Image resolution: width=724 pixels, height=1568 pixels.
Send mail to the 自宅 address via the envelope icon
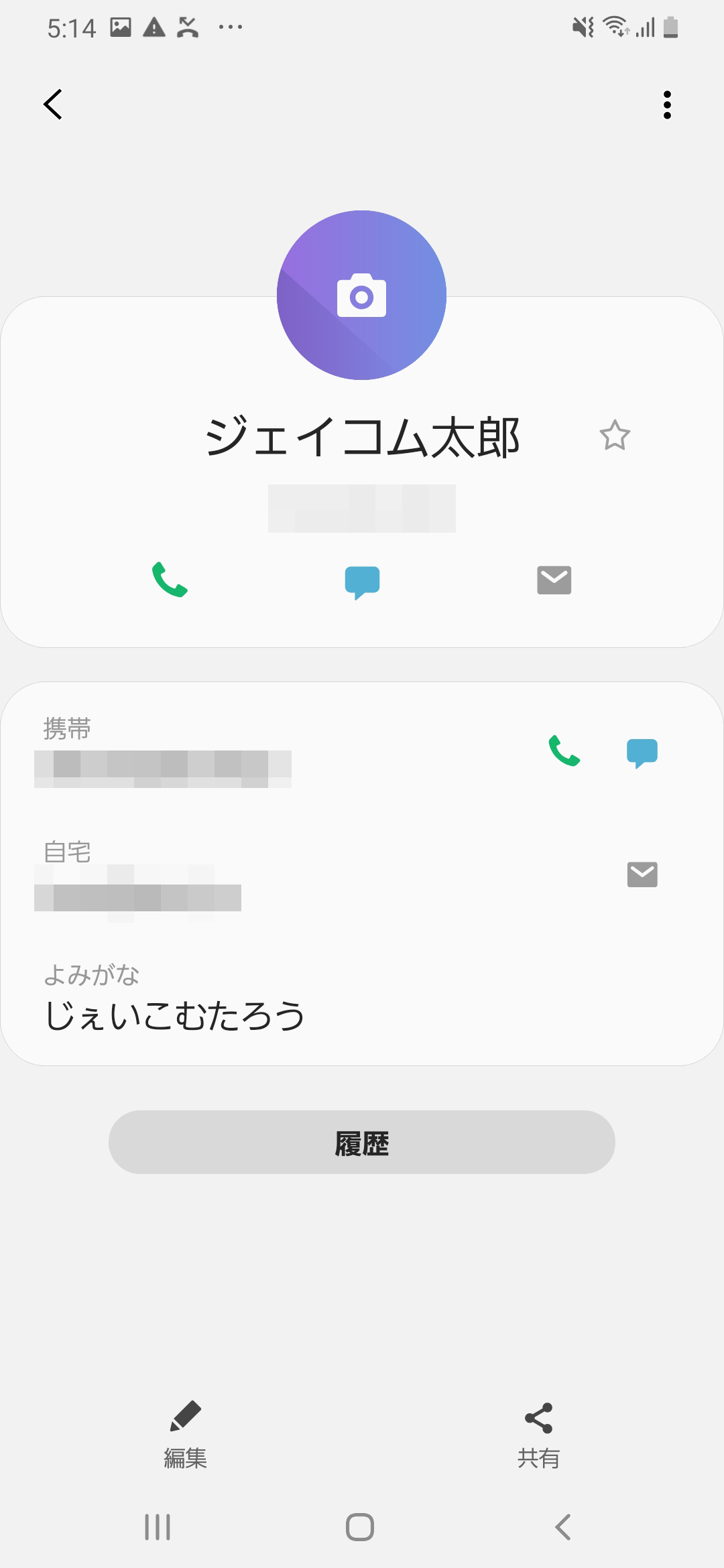point(642,874)
